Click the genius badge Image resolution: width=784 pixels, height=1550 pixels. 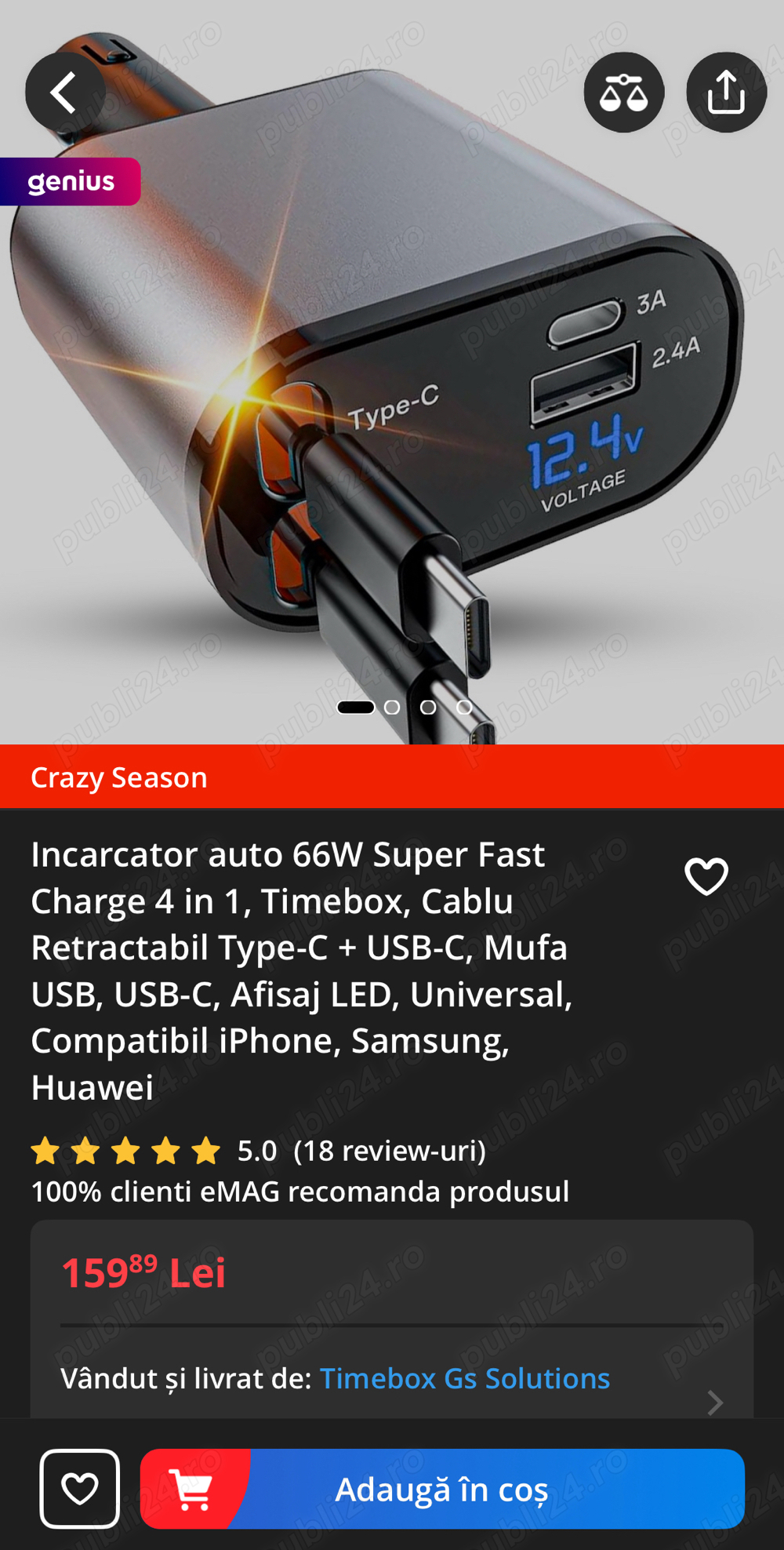[71, 180]
